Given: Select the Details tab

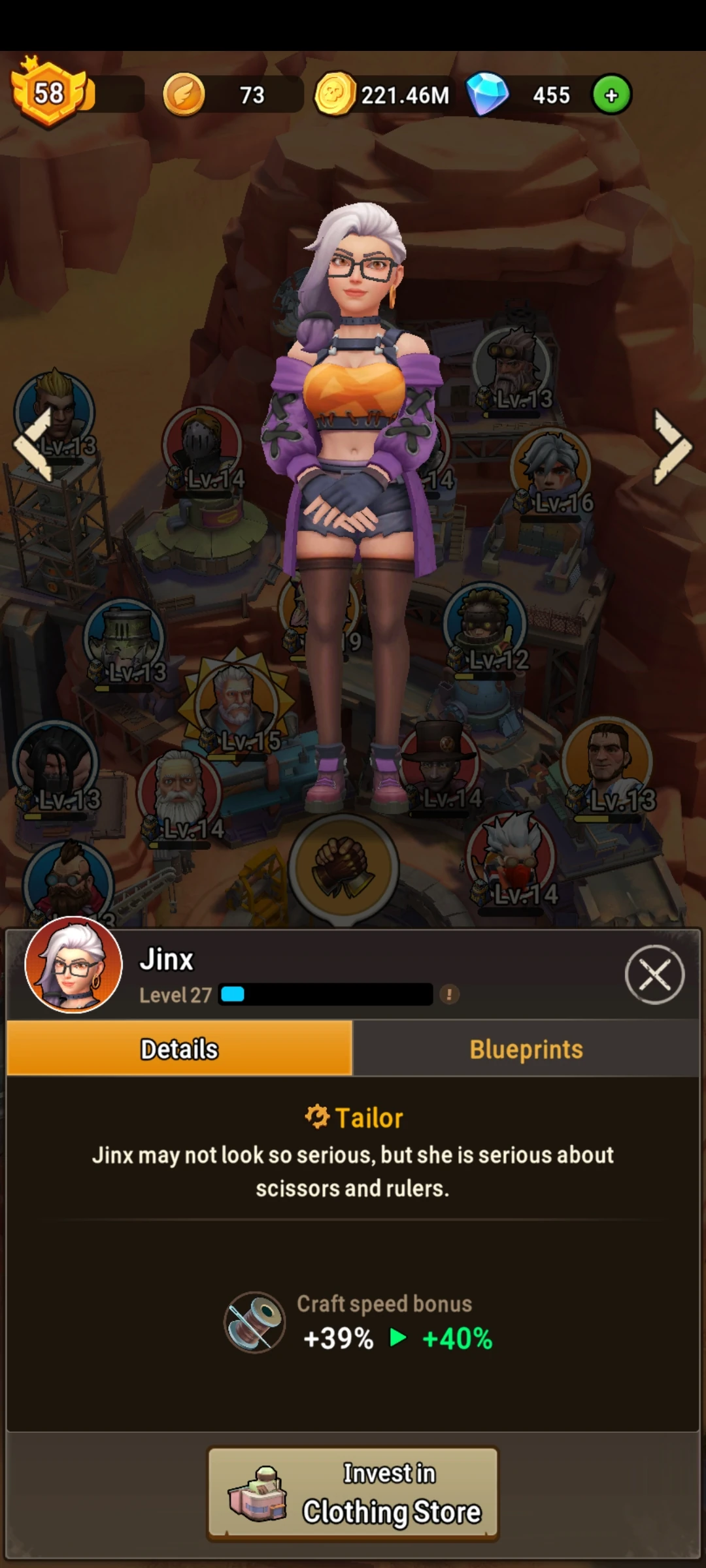Looking at the screenshot, I should coord(178,1049).
